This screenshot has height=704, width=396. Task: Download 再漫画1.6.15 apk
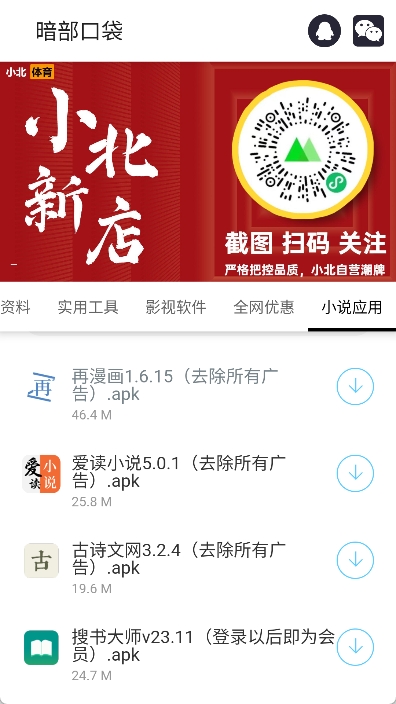[355, 386]
